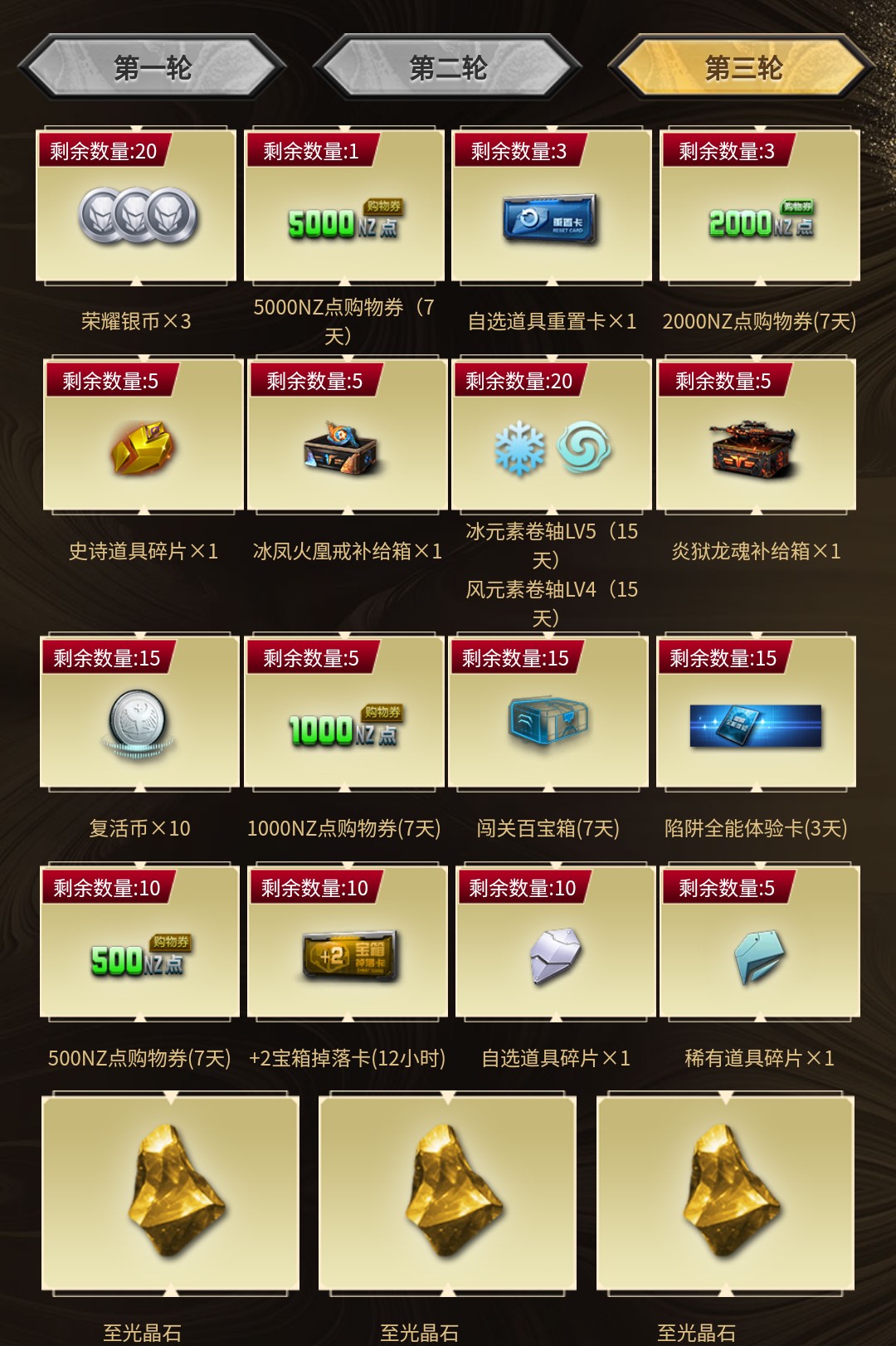
Task: Switch to the 第一轮 tab
Action: 153,67
